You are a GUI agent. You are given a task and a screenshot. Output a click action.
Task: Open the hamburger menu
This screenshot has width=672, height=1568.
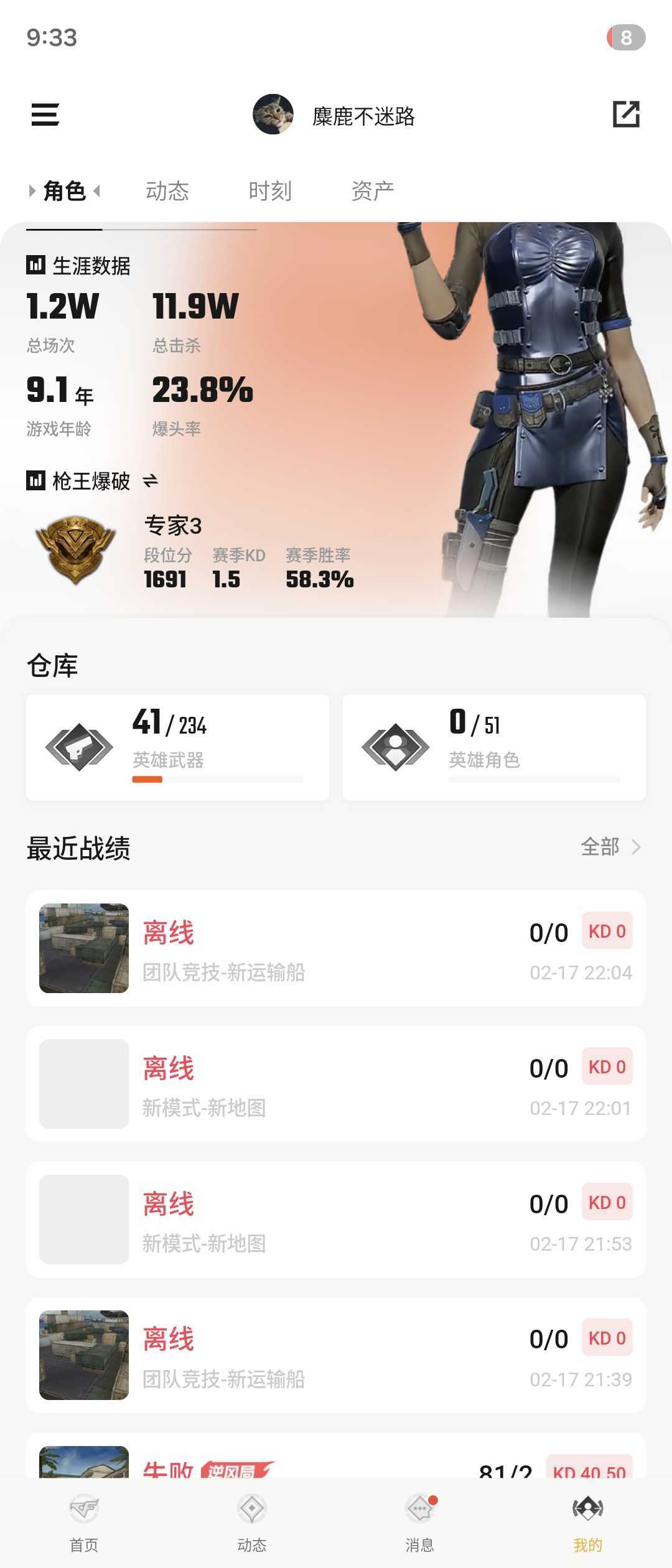pyautogui.click(x=45, y=114)
